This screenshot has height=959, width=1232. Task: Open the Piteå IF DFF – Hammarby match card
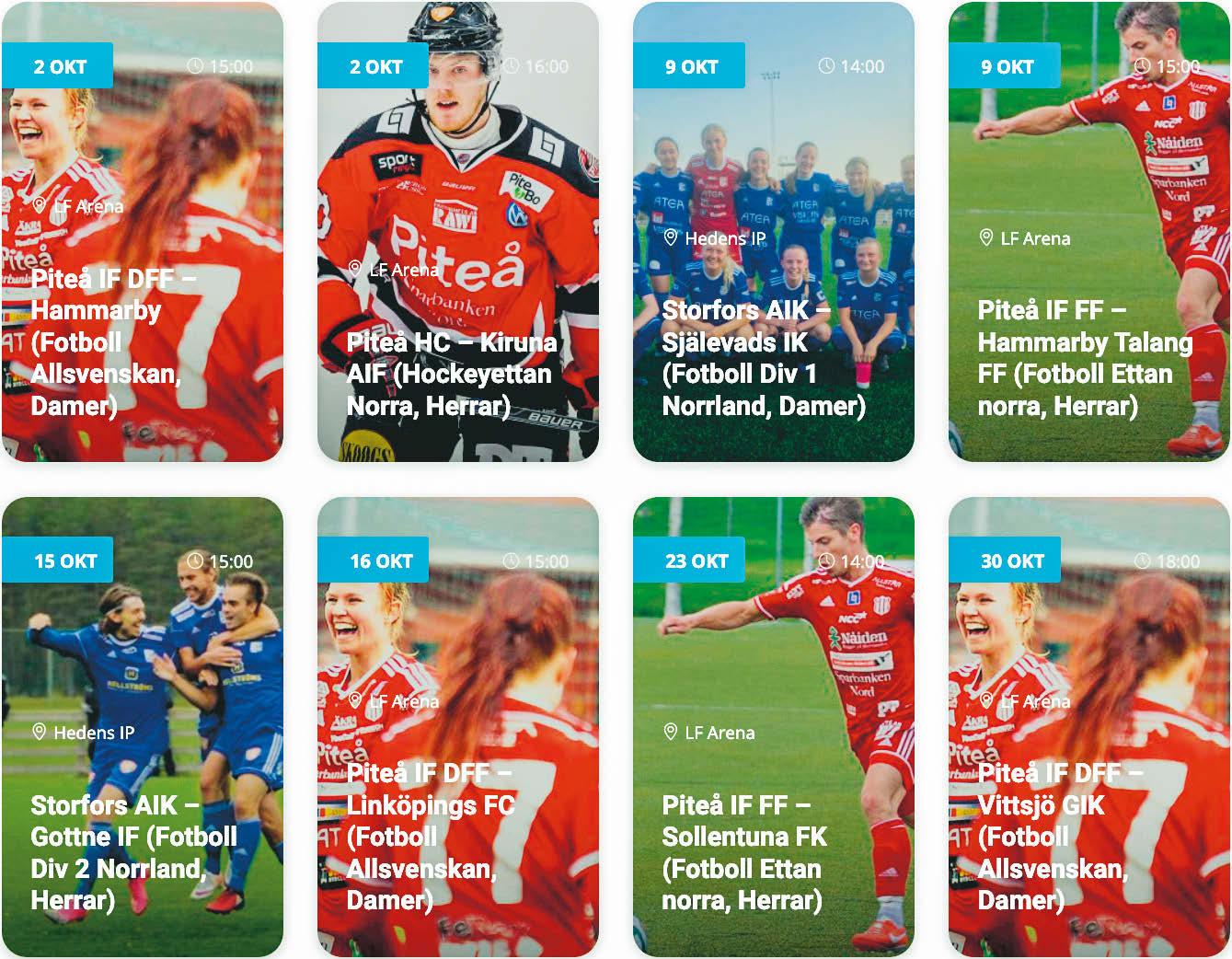pyautogui.click(x=143, y=231)
